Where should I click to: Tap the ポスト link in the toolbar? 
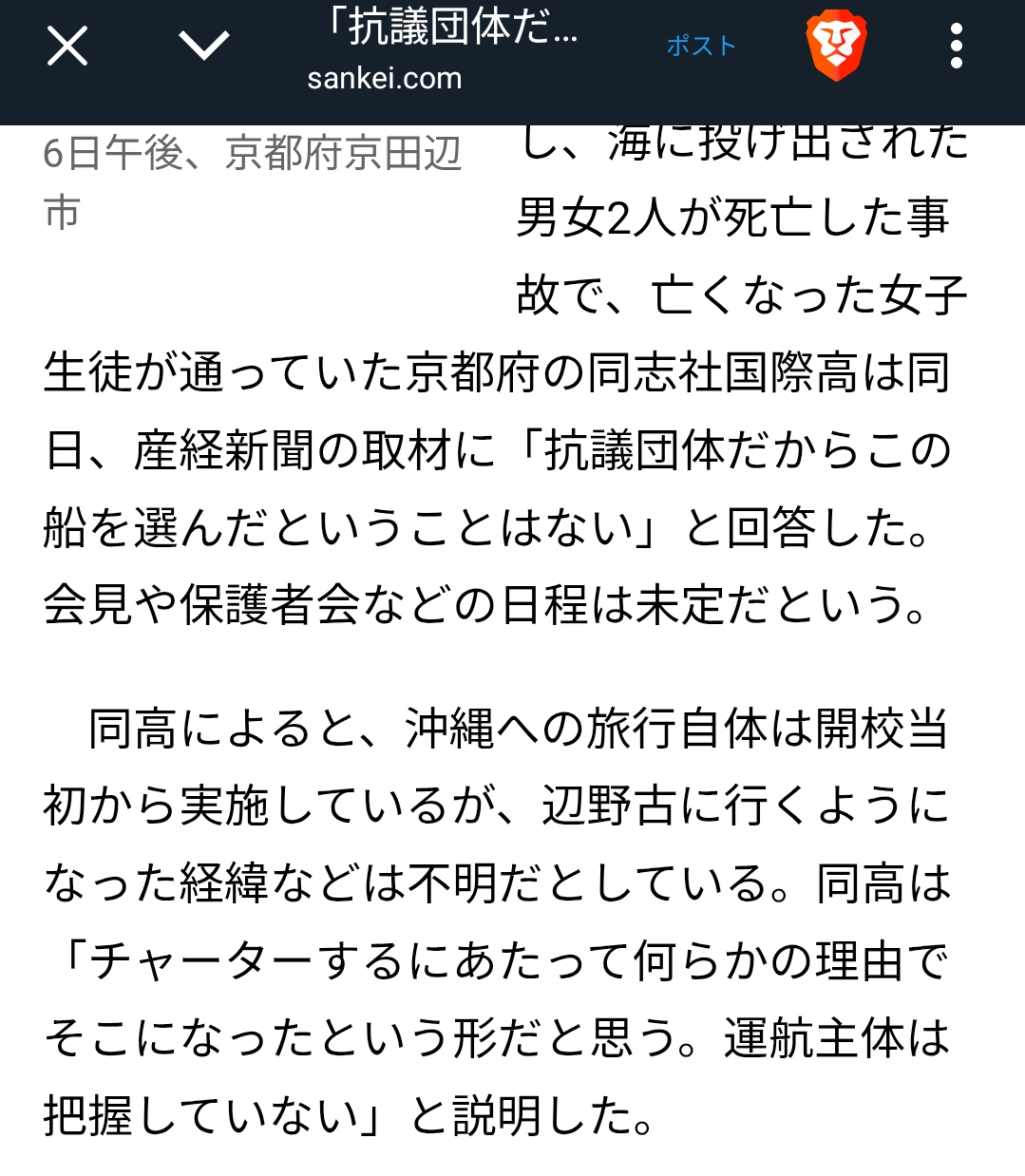pyautogui.click(x=701, y=46)
